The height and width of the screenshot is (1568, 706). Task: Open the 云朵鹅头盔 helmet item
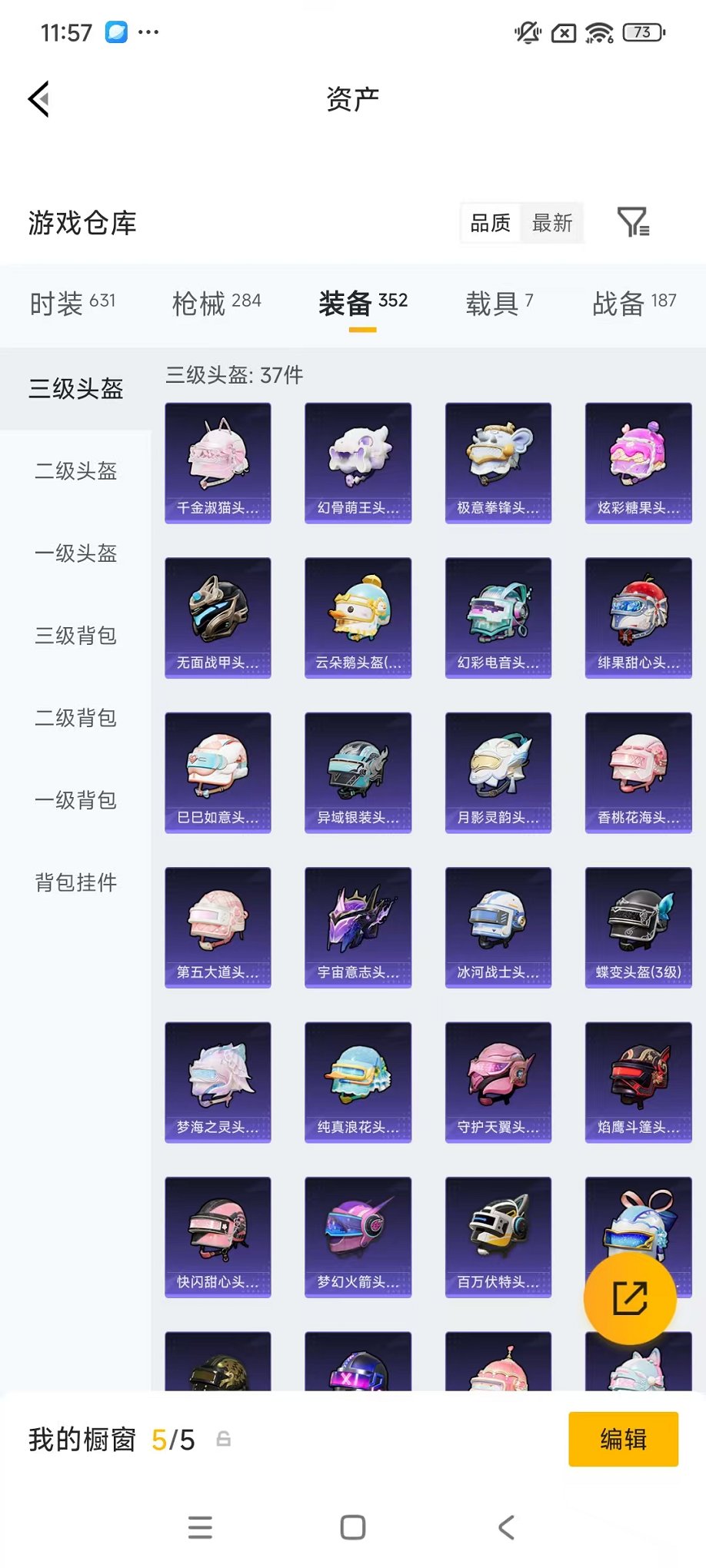[358, 617]
